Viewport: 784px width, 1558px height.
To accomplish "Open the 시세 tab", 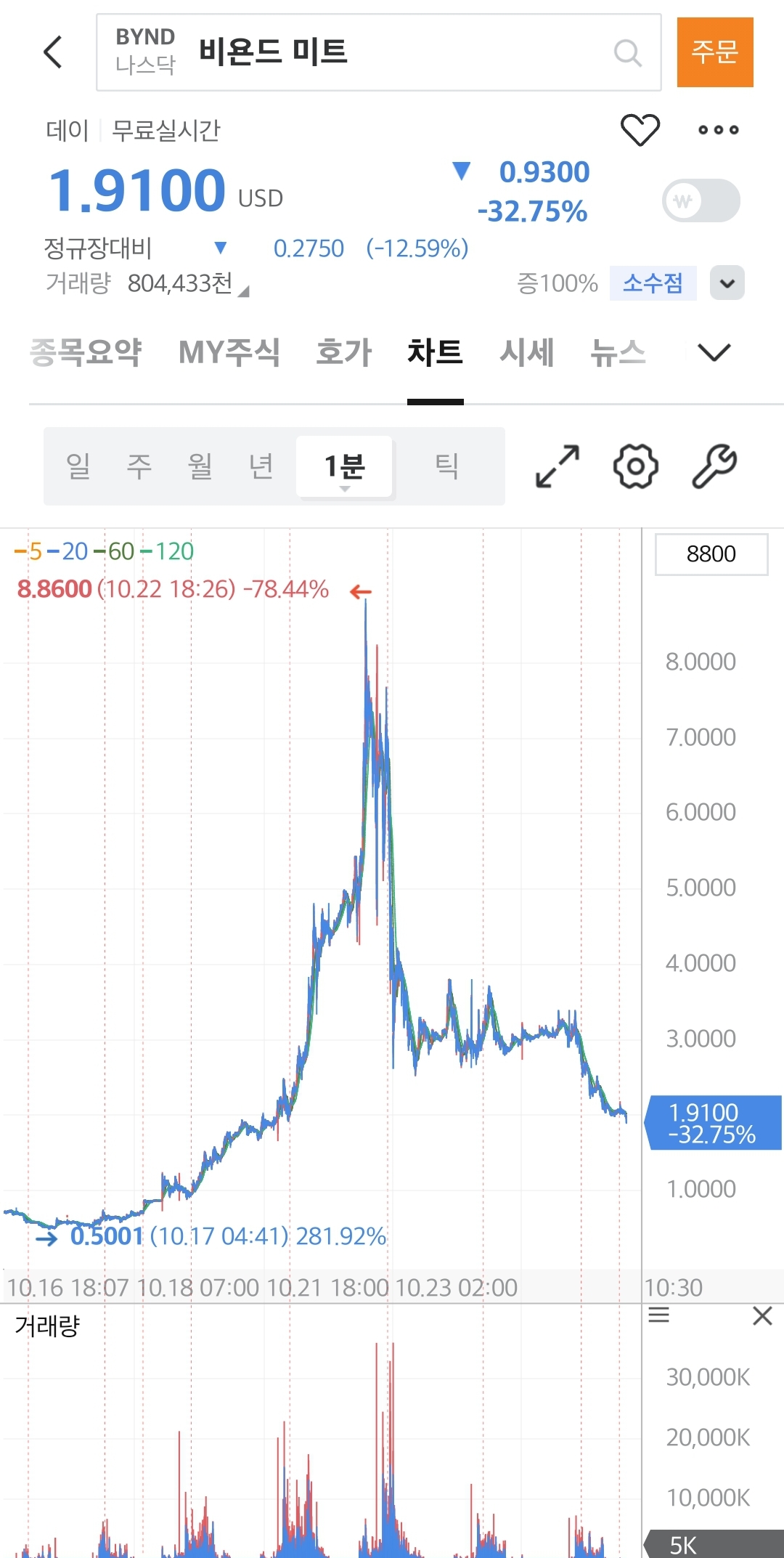I will 526,353.
